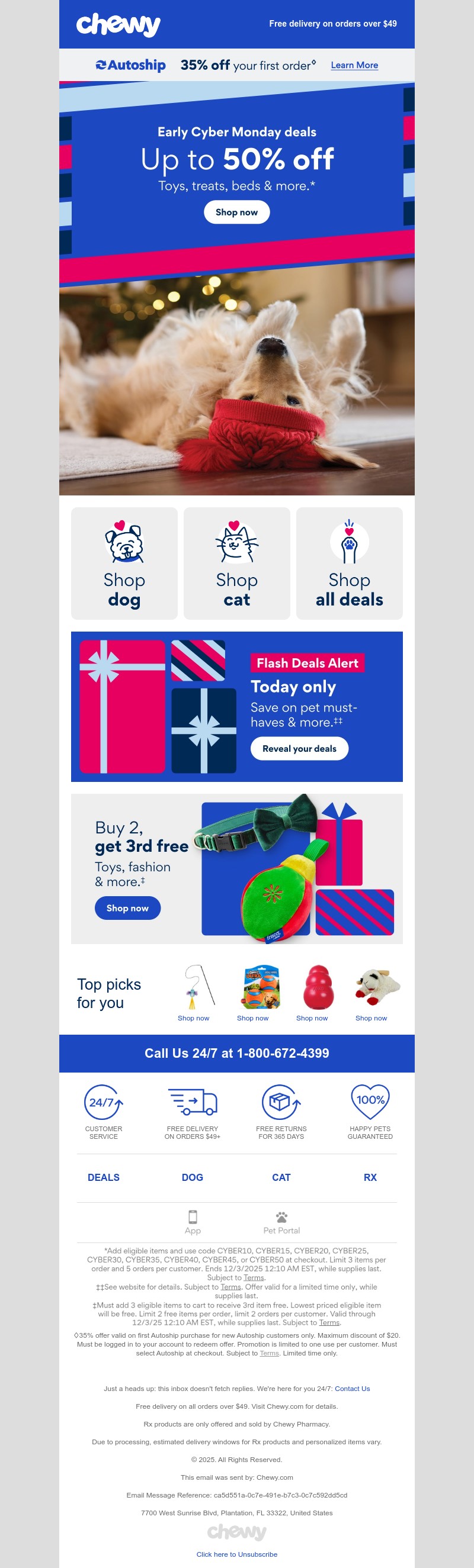
Task: Open the Pet Portal link
Action: coord(281,1222)
